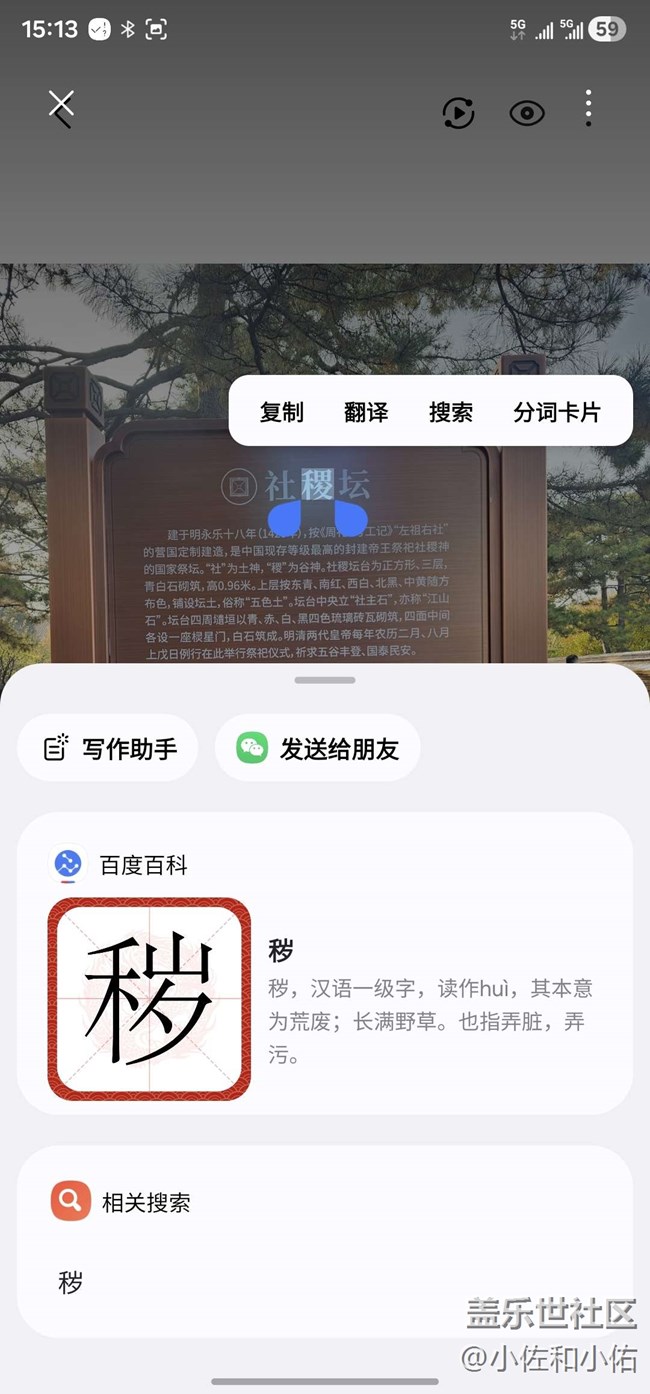Open 写作助手 writing assistant
This screenshot has width=650, height=1394.
[x=109, y=748]
